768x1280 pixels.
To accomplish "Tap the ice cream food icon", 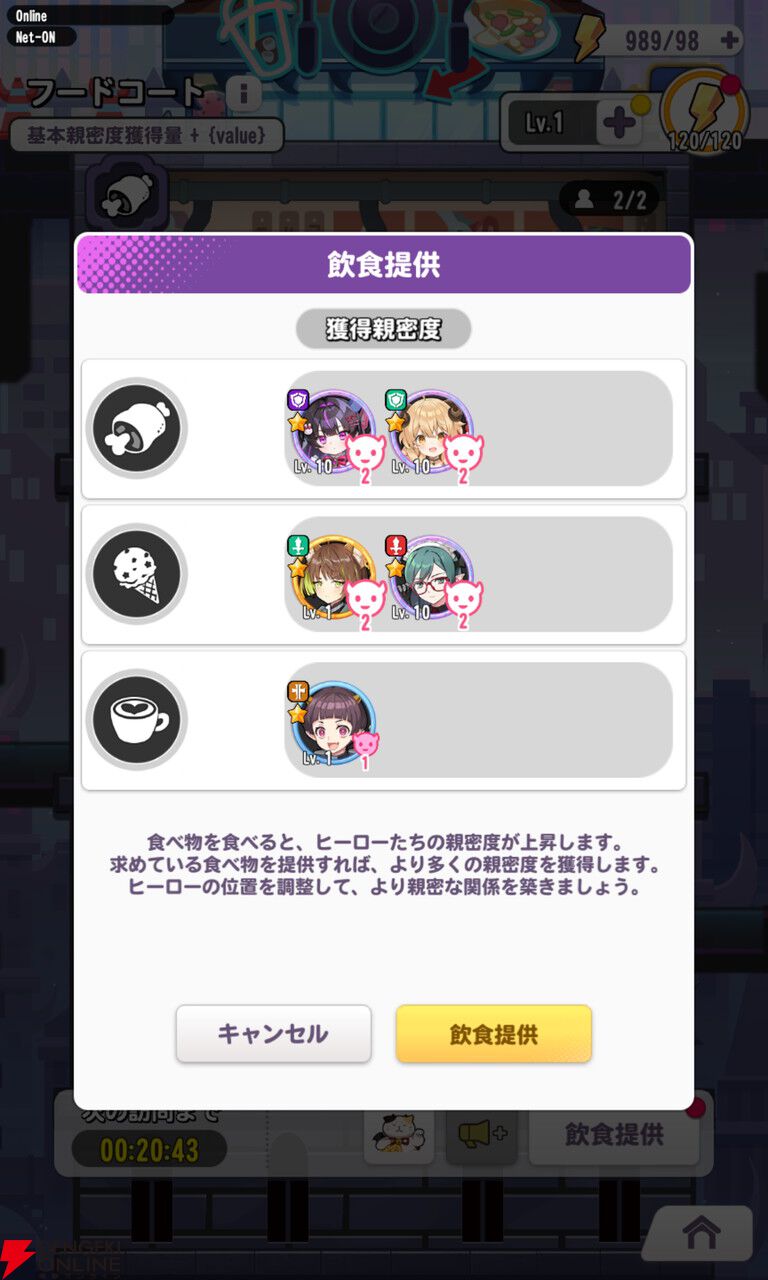I will pos(137,574).
